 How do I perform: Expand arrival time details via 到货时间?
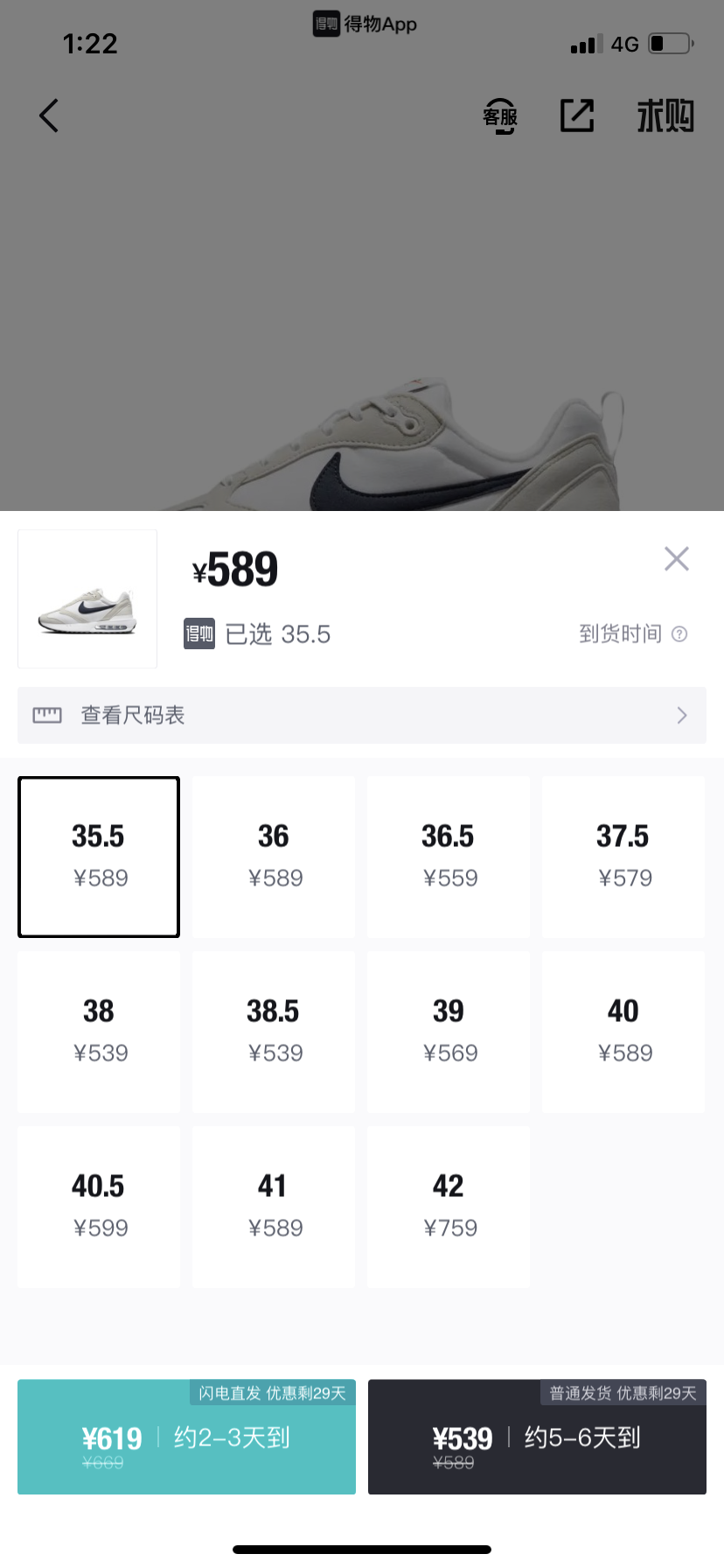pyautogui.click(x=621, y=633)
